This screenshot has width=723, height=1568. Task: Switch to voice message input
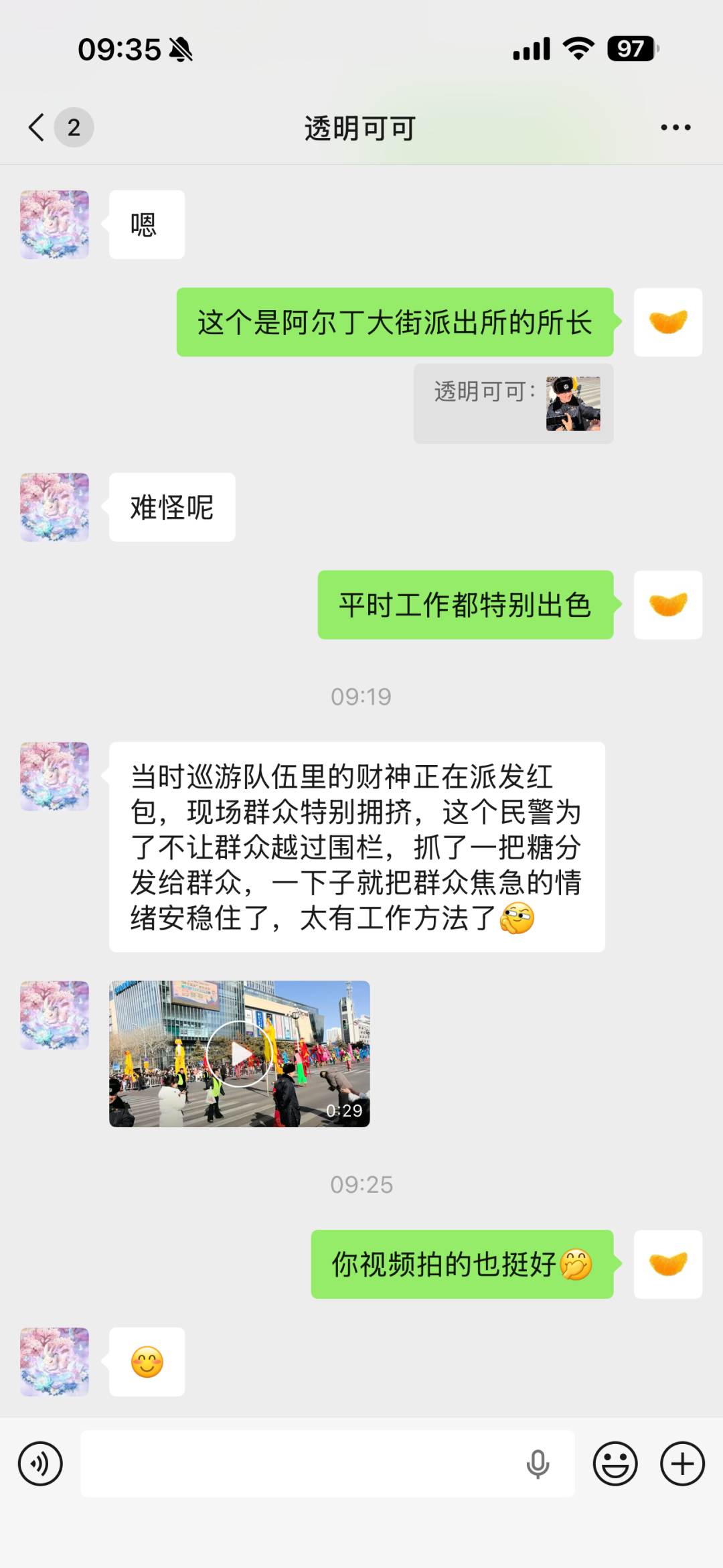(x=40, y=1464)
